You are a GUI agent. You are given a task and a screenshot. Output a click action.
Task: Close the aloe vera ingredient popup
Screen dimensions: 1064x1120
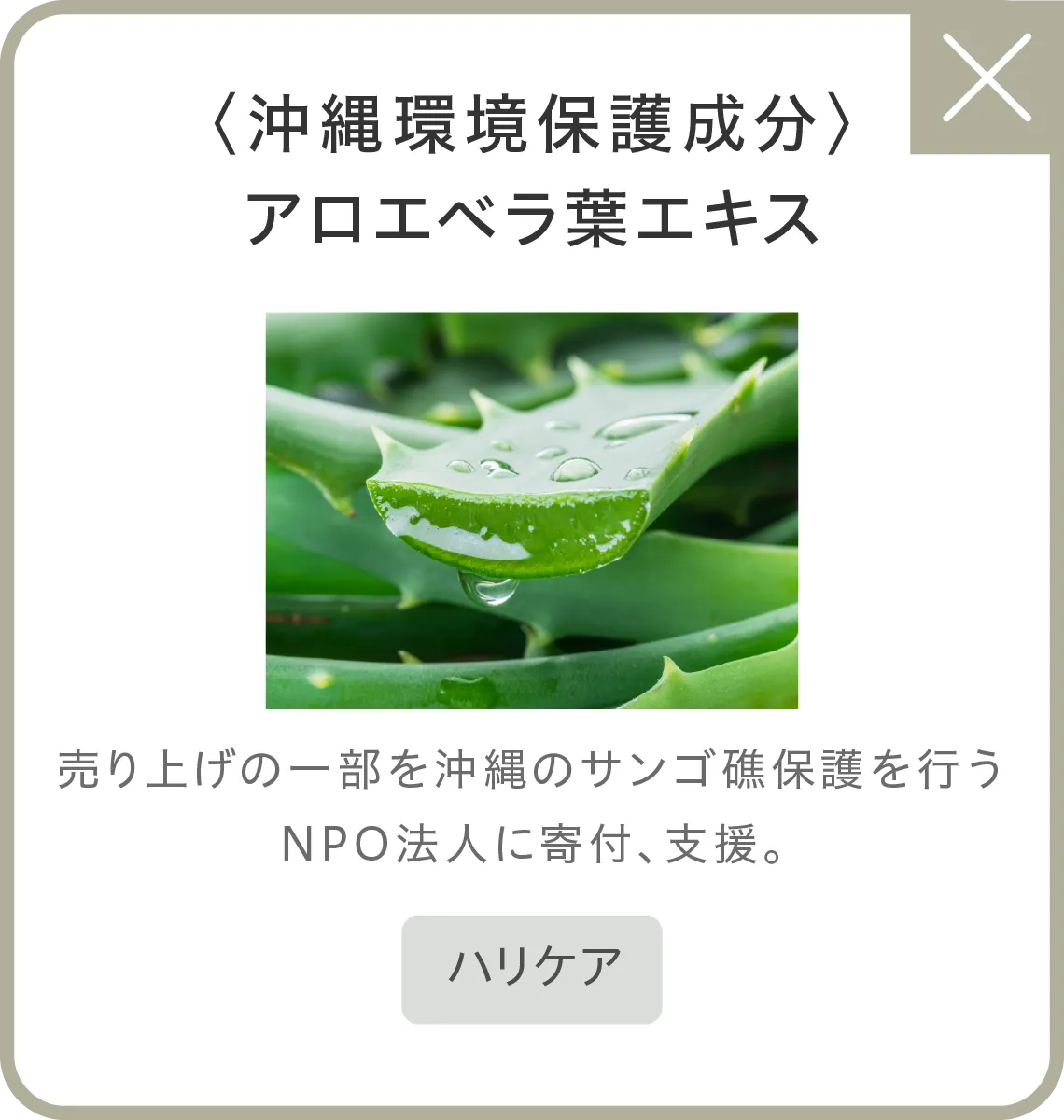click(987, 78)
